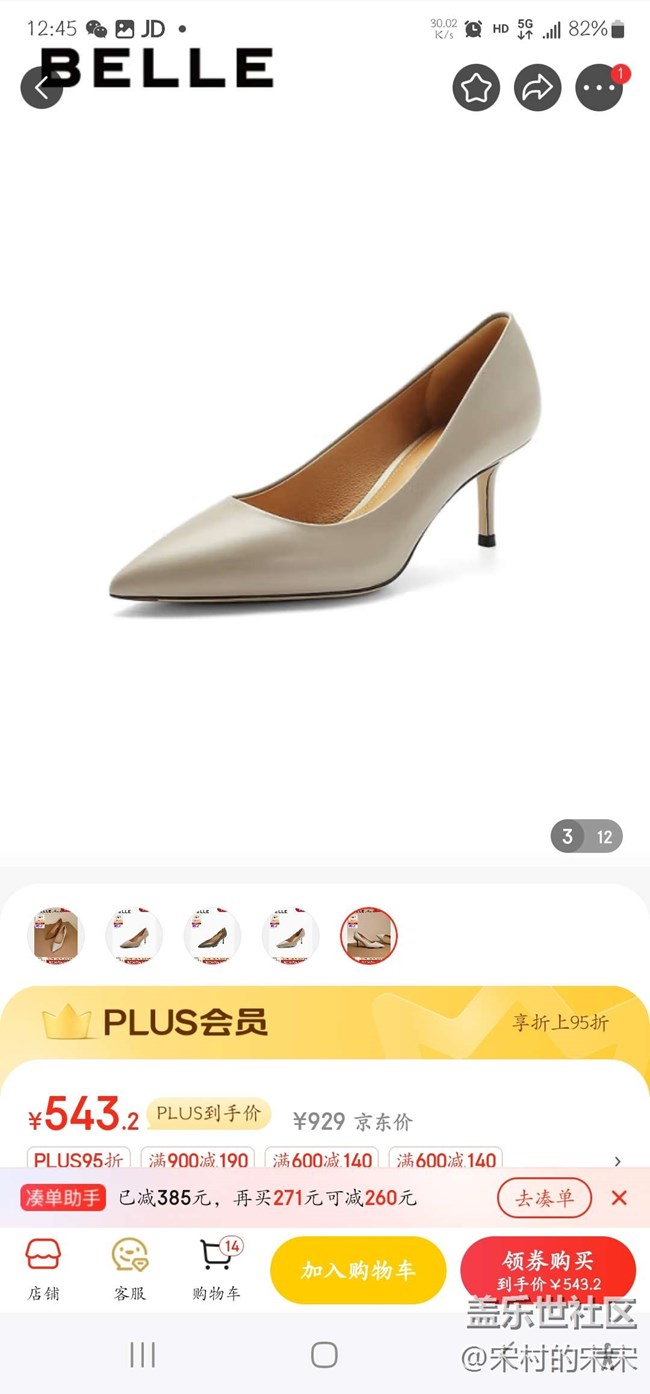This screenshot has height=1394, width=650.
Task: Tap 加入购物车 to add to cart
Action: 358,1270
